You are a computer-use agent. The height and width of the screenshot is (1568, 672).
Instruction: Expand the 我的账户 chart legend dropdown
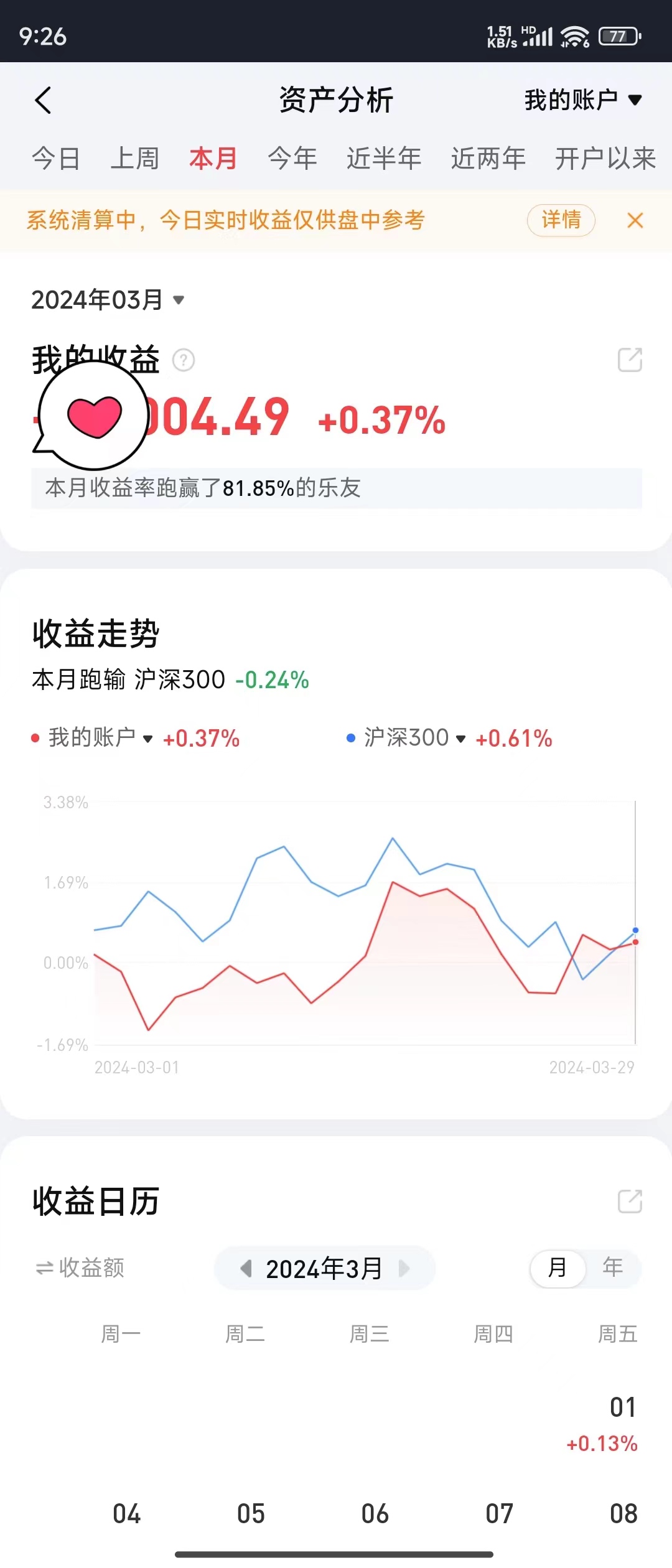pyautogui.click(x=100, y=738)
